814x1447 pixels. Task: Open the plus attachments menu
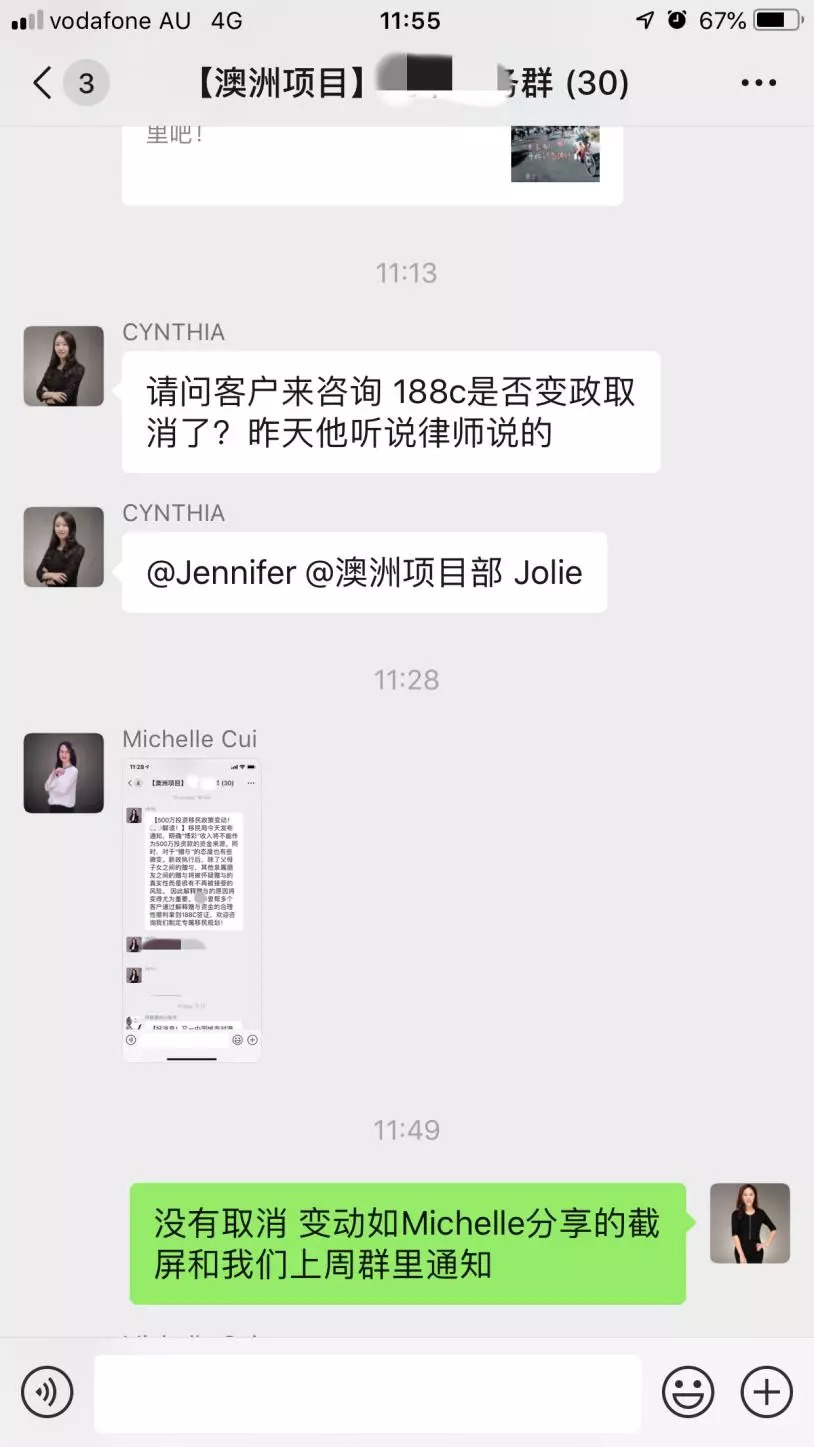click(766, 1391)
